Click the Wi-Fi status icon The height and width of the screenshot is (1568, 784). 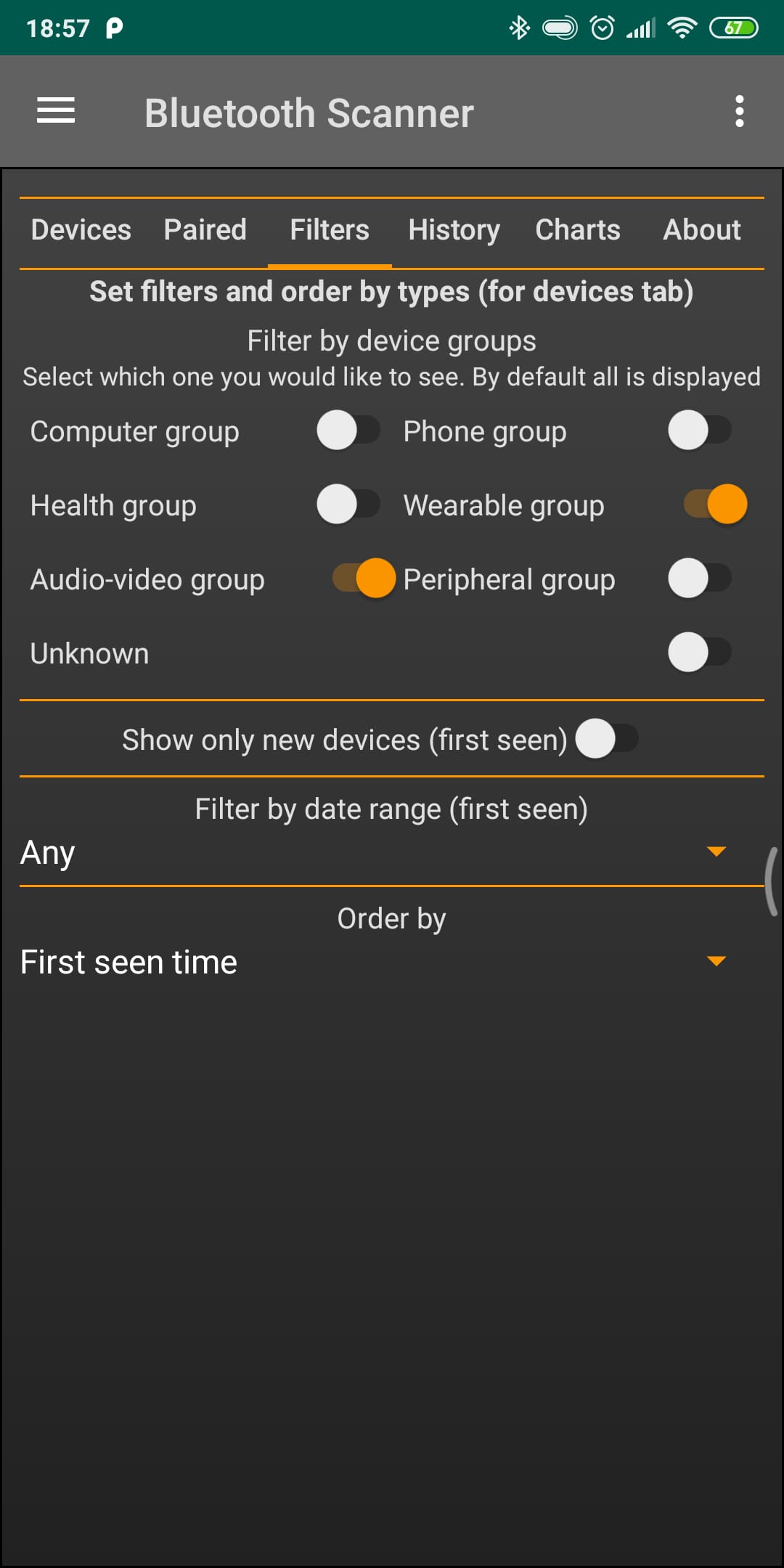pyautogui.click(x=681, y=28)
